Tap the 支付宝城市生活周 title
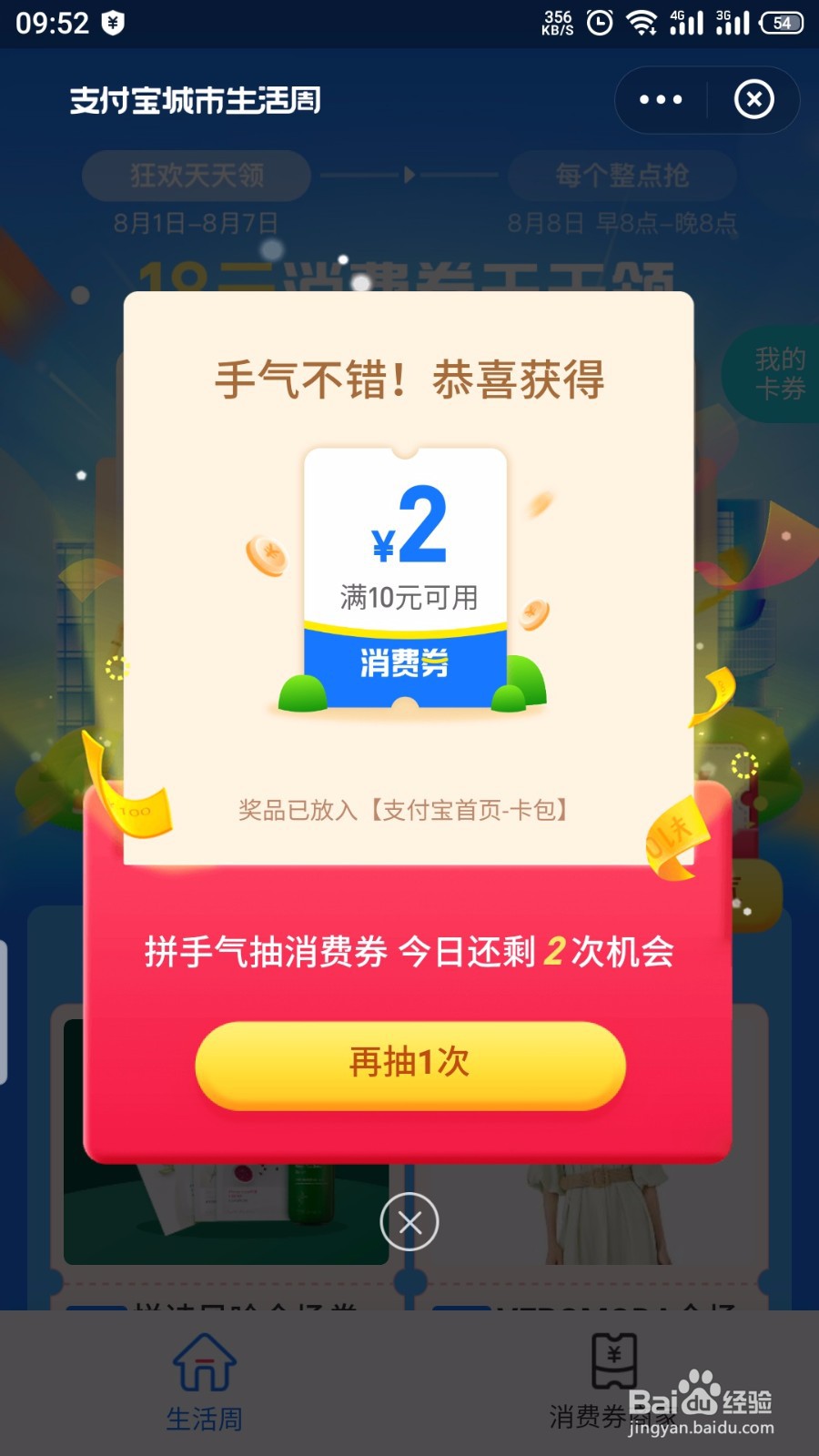The width and height of the screenshot is (819, 1456). pos(198,100)
